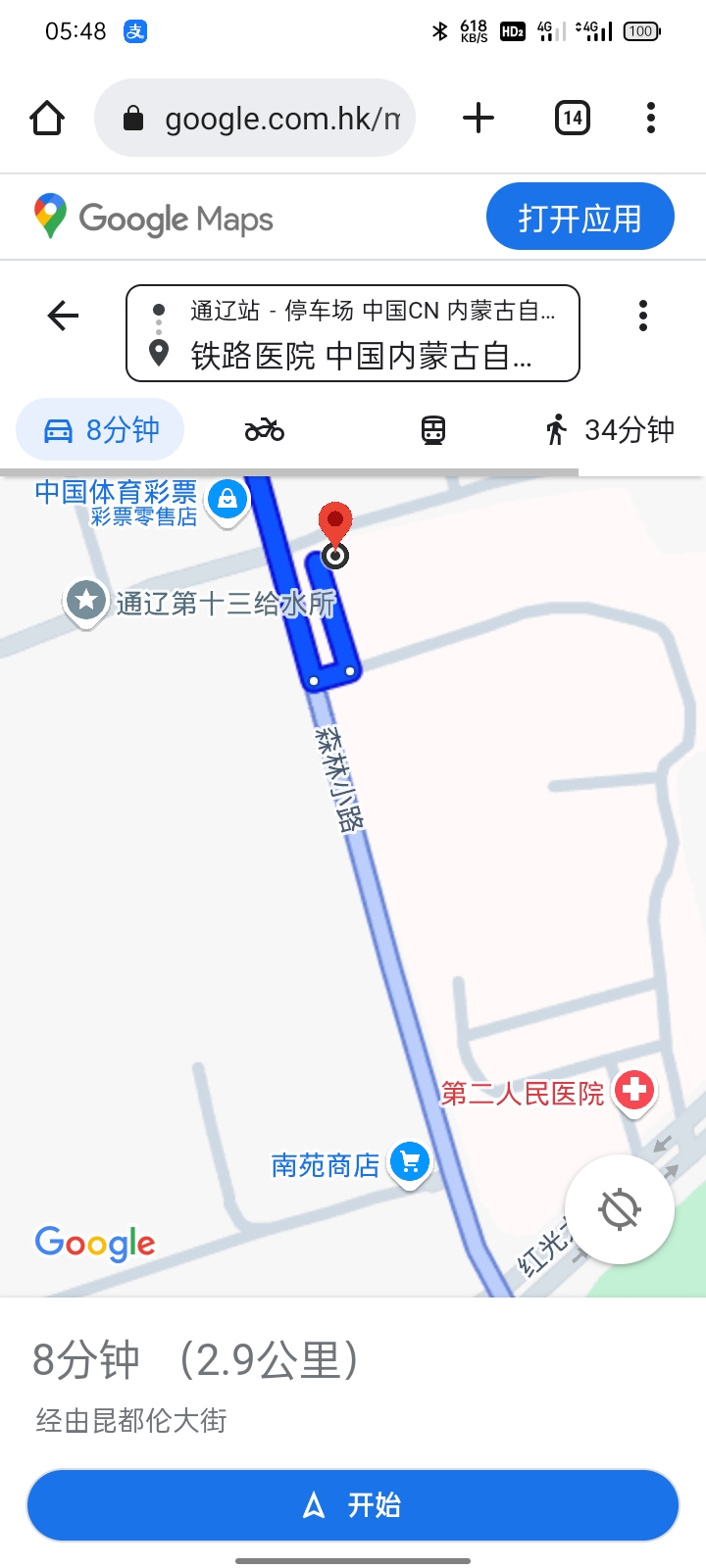706x1568 pixels.
Task: Center map on my location
Action: [x=620, y=1209]
